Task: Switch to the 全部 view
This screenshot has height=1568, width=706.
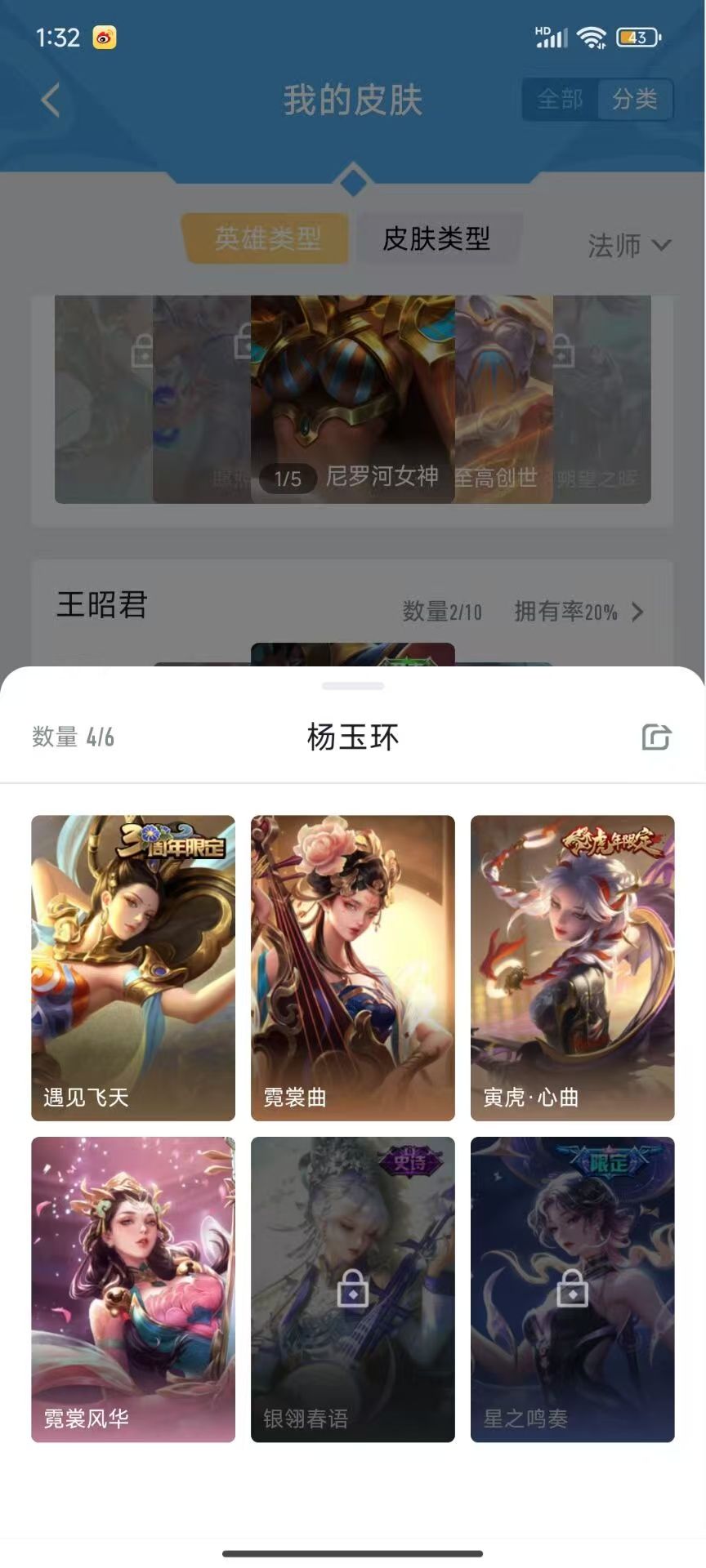Action: (x=560, y=100)
